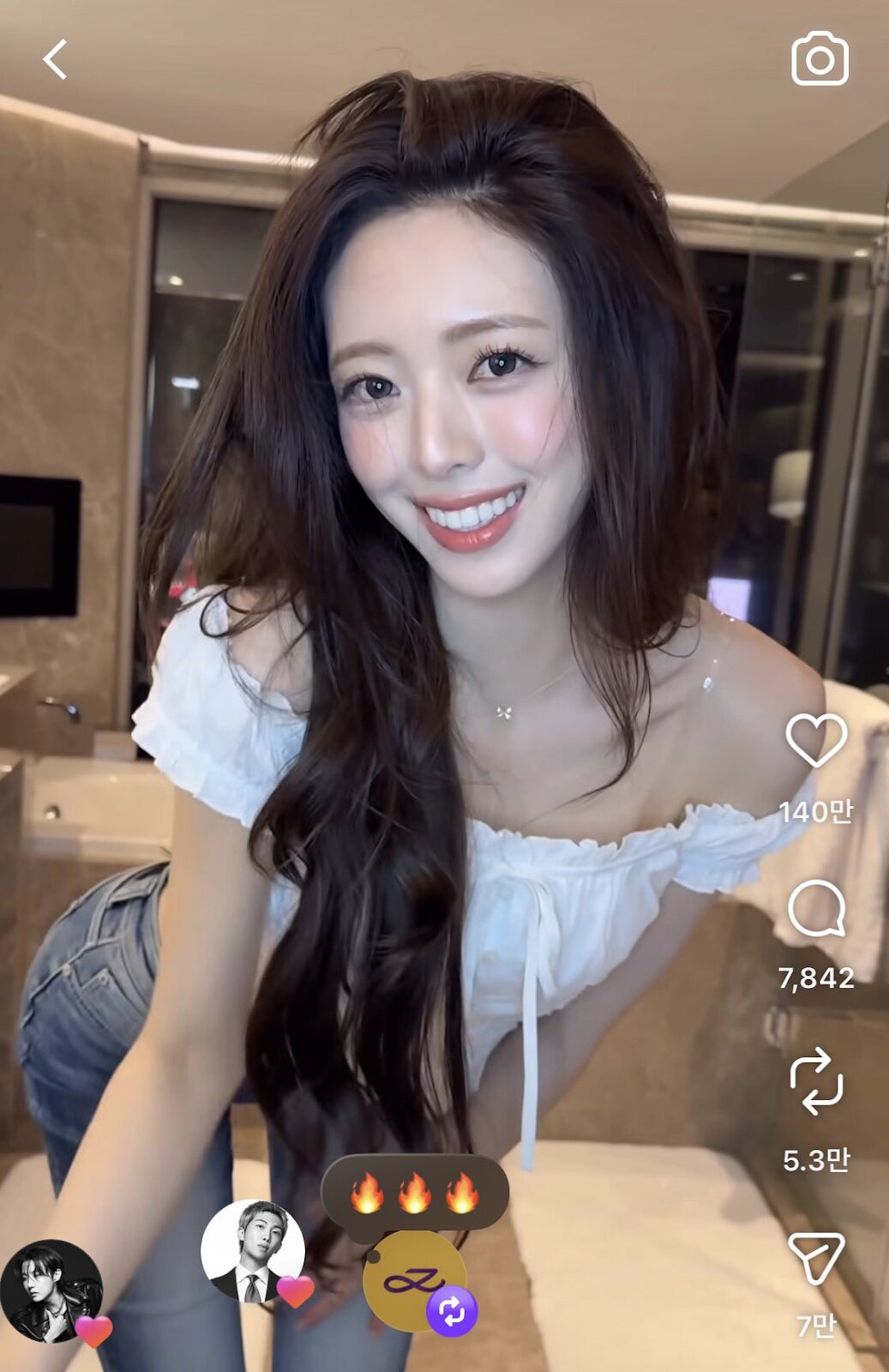Tap the fire emoji reaction bubble
Image resolution: width=889 pixels, height=1372 pixels.
click(414, 1193)
